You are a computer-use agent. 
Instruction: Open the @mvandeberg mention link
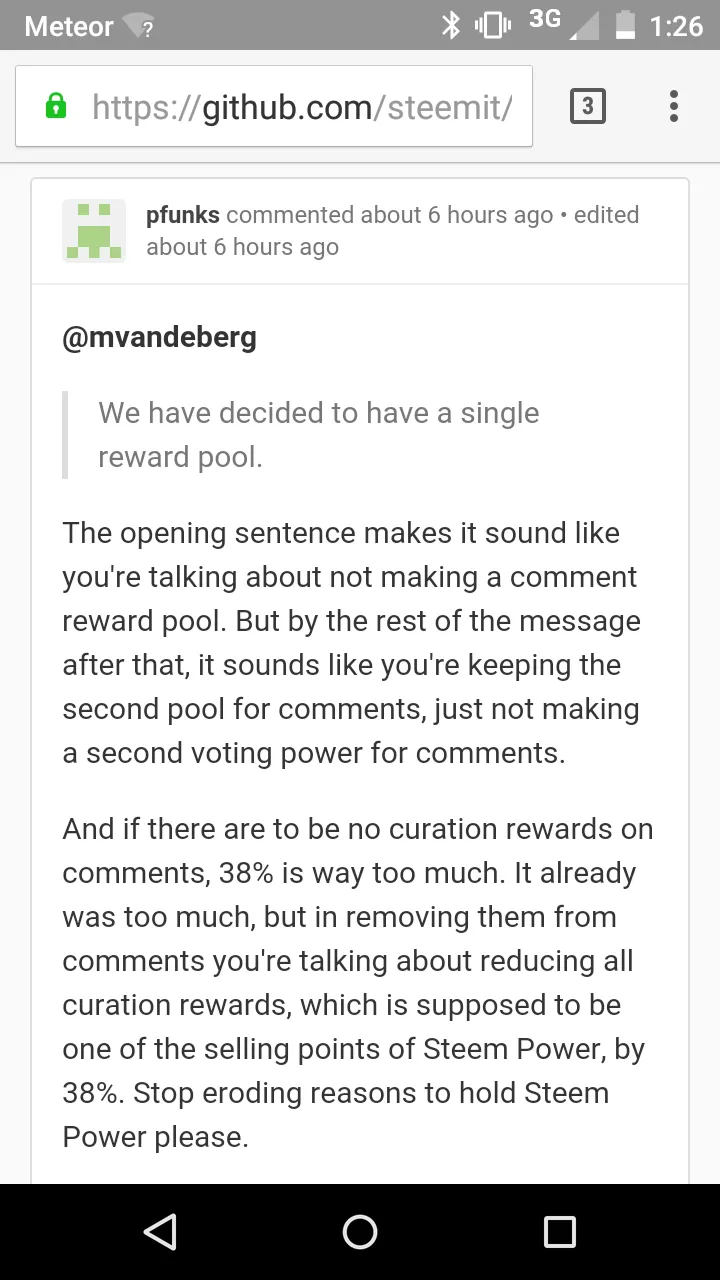(x=160, y=338)
